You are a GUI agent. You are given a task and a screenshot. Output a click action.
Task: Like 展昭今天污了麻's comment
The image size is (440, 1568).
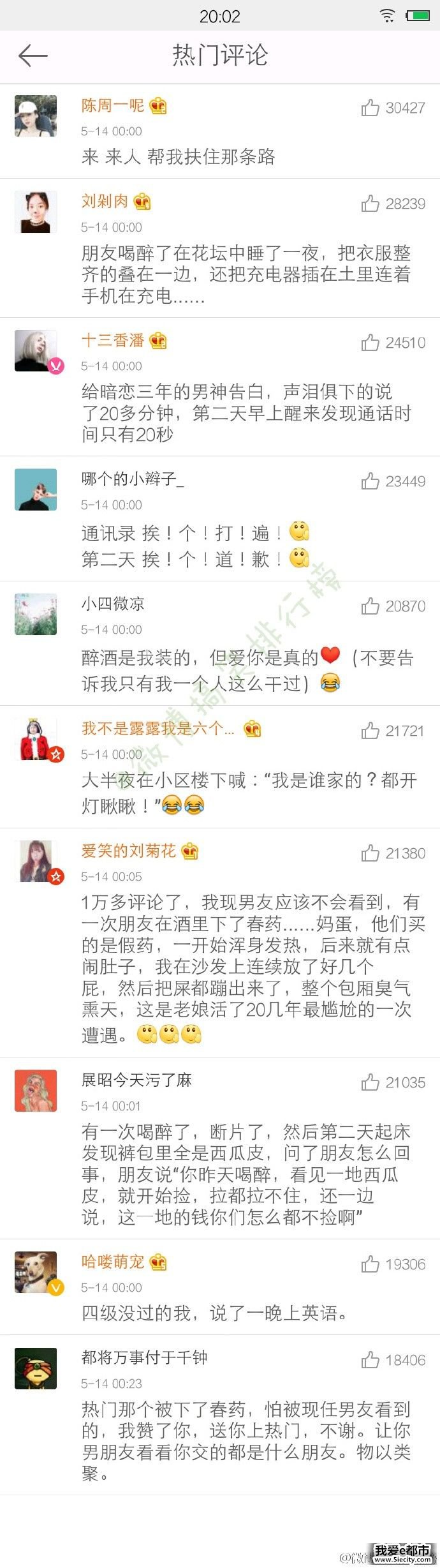[370, 1082]
